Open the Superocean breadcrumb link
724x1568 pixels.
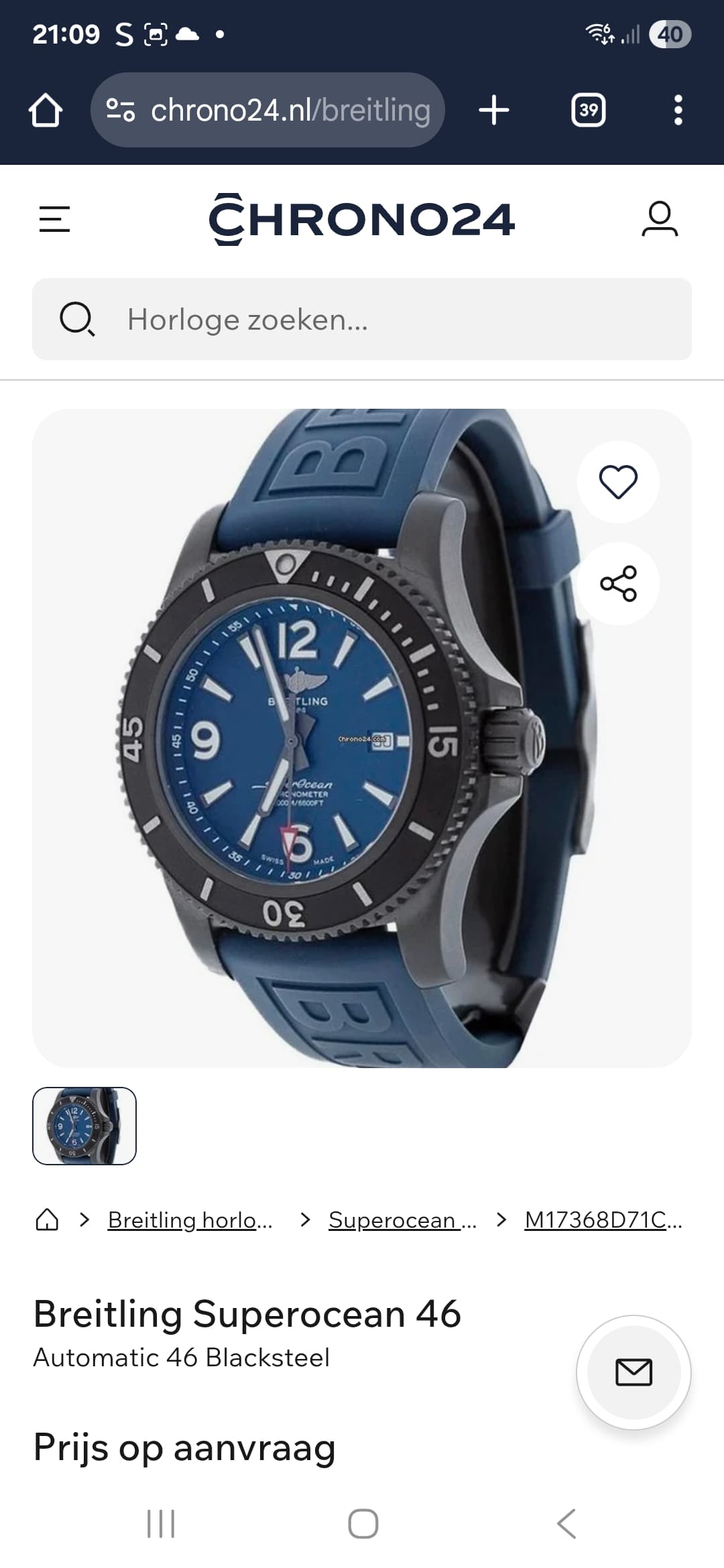(402, 1220)
